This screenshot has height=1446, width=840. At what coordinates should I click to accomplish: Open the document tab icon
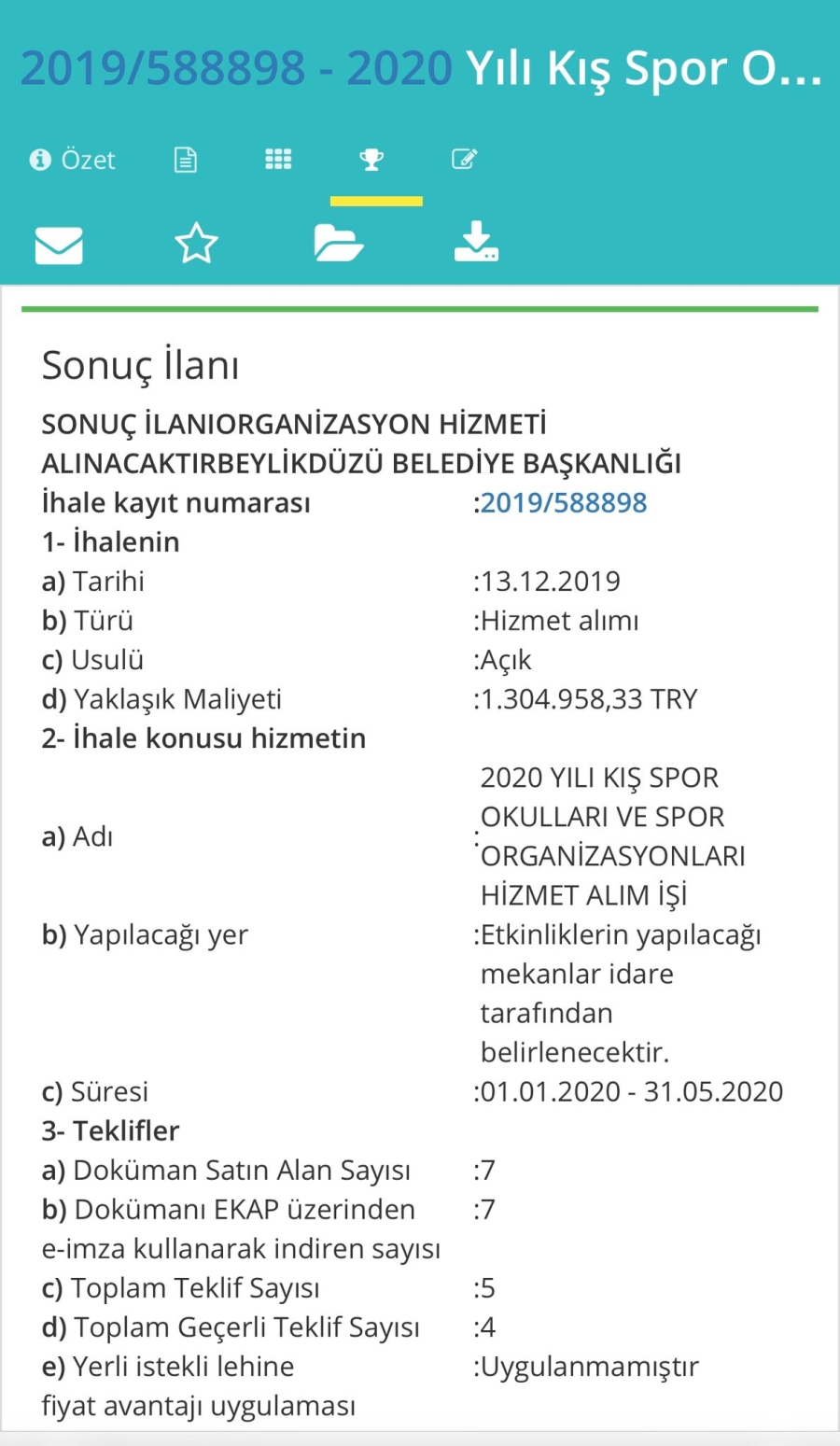click(x=186, y=160)
